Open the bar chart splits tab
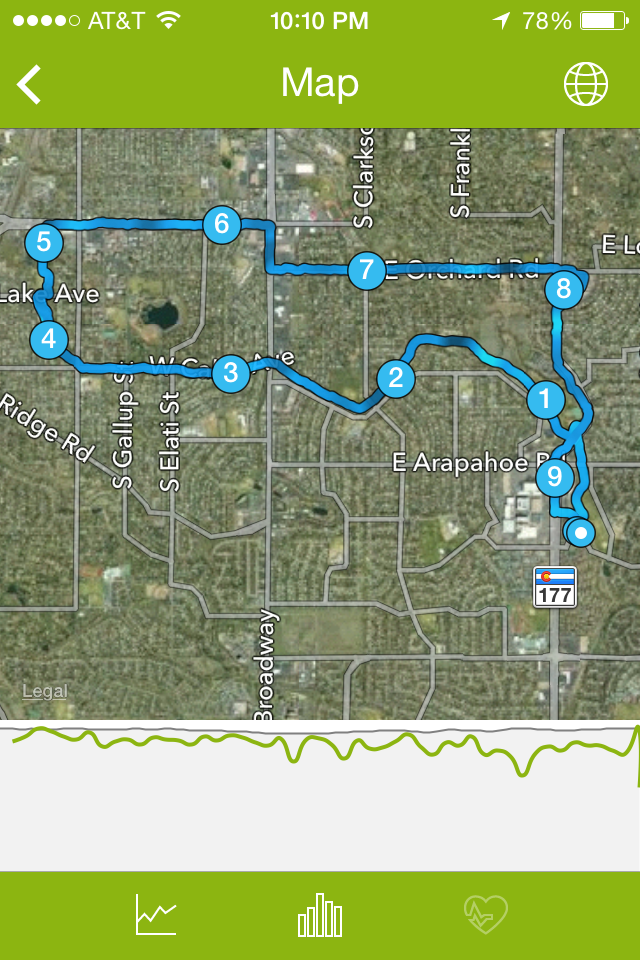This screenshot has height=960, width=640. click(320, 914)
